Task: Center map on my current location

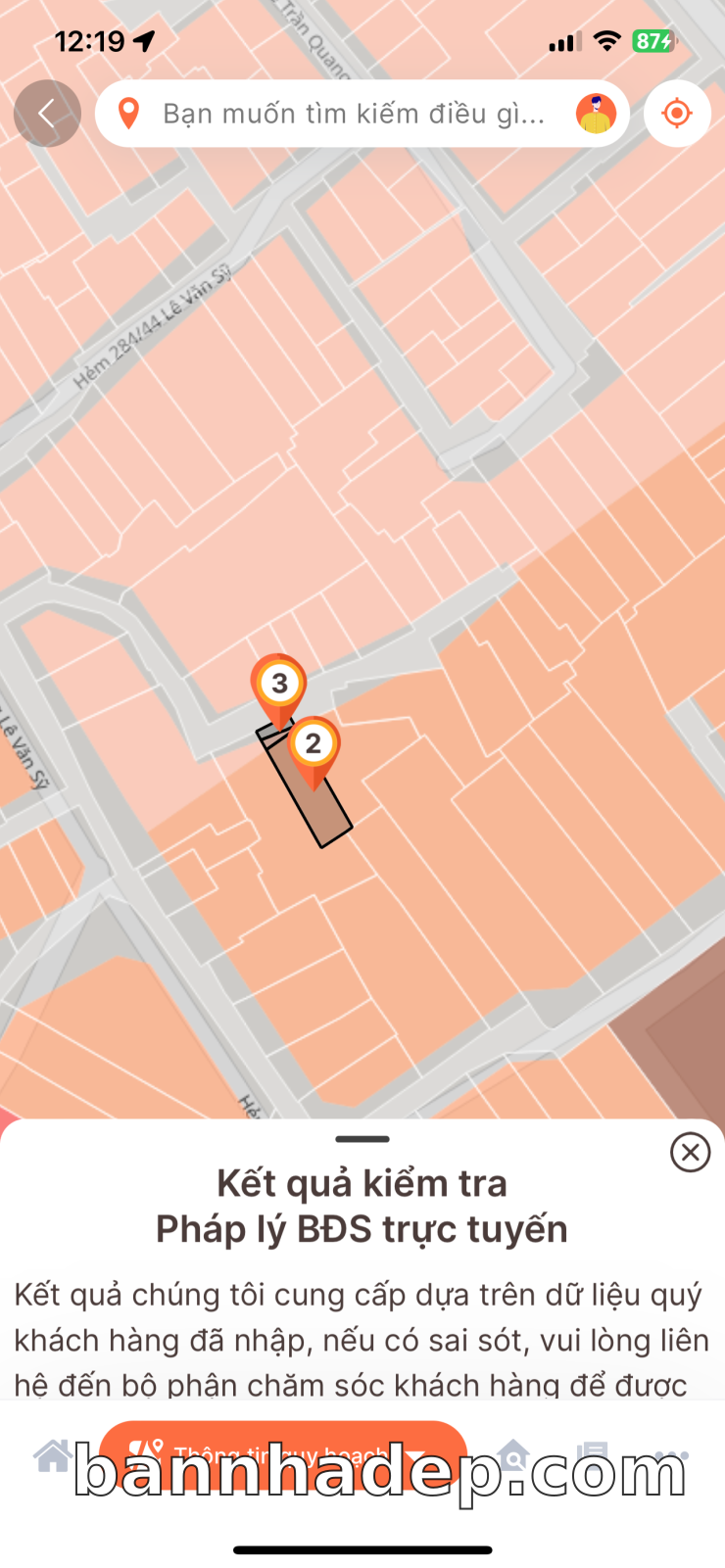Action: click(677, 114)
